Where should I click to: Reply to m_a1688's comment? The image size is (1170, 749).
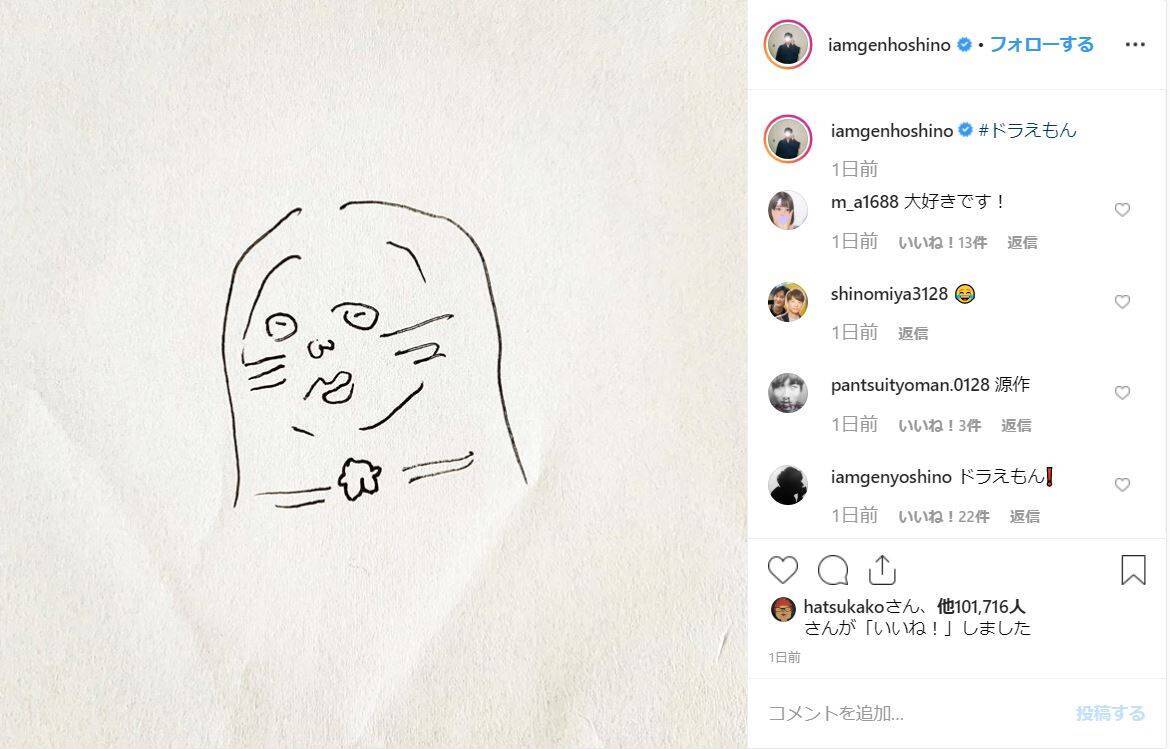tap(1022, 242)
